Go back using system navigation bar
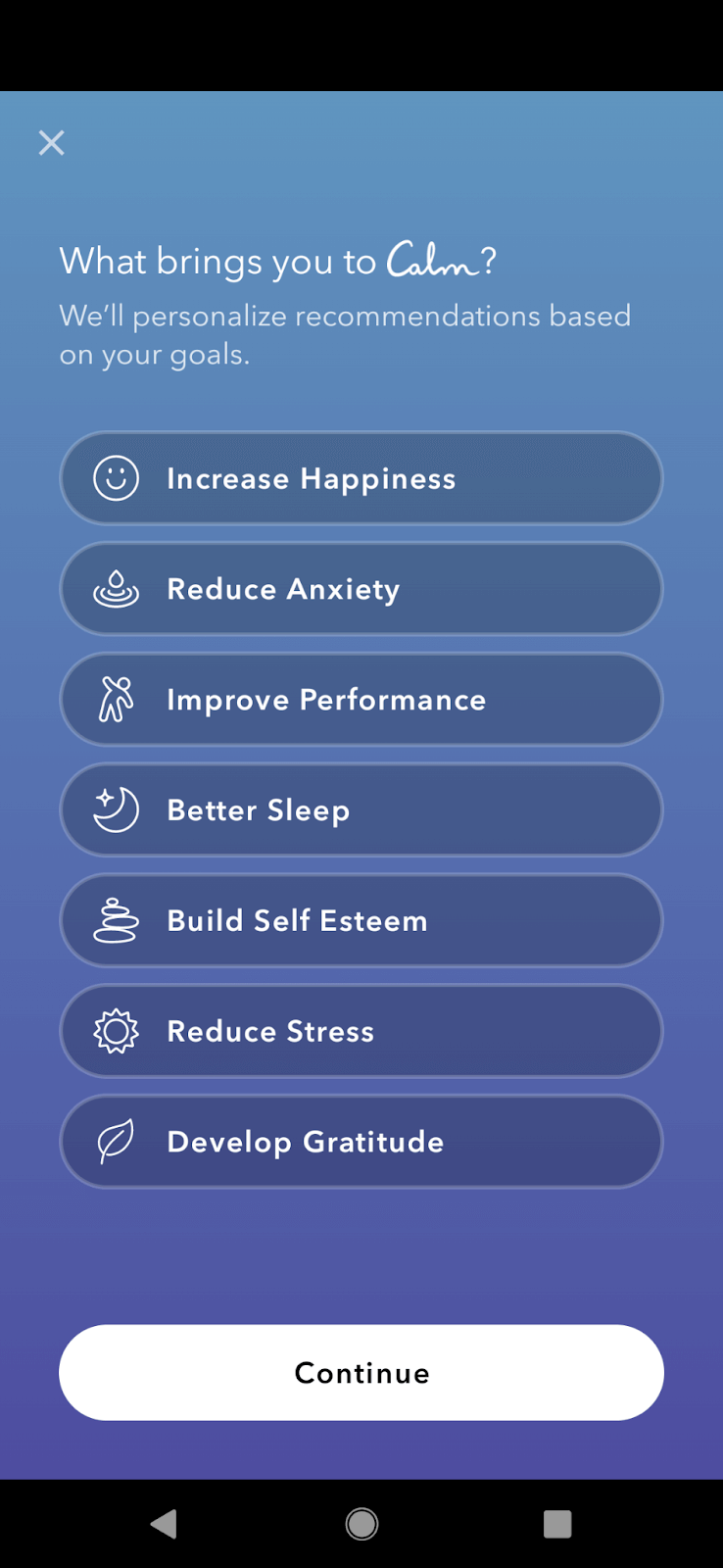Screen dimensions: 723x1568 tap(164, 1524)
